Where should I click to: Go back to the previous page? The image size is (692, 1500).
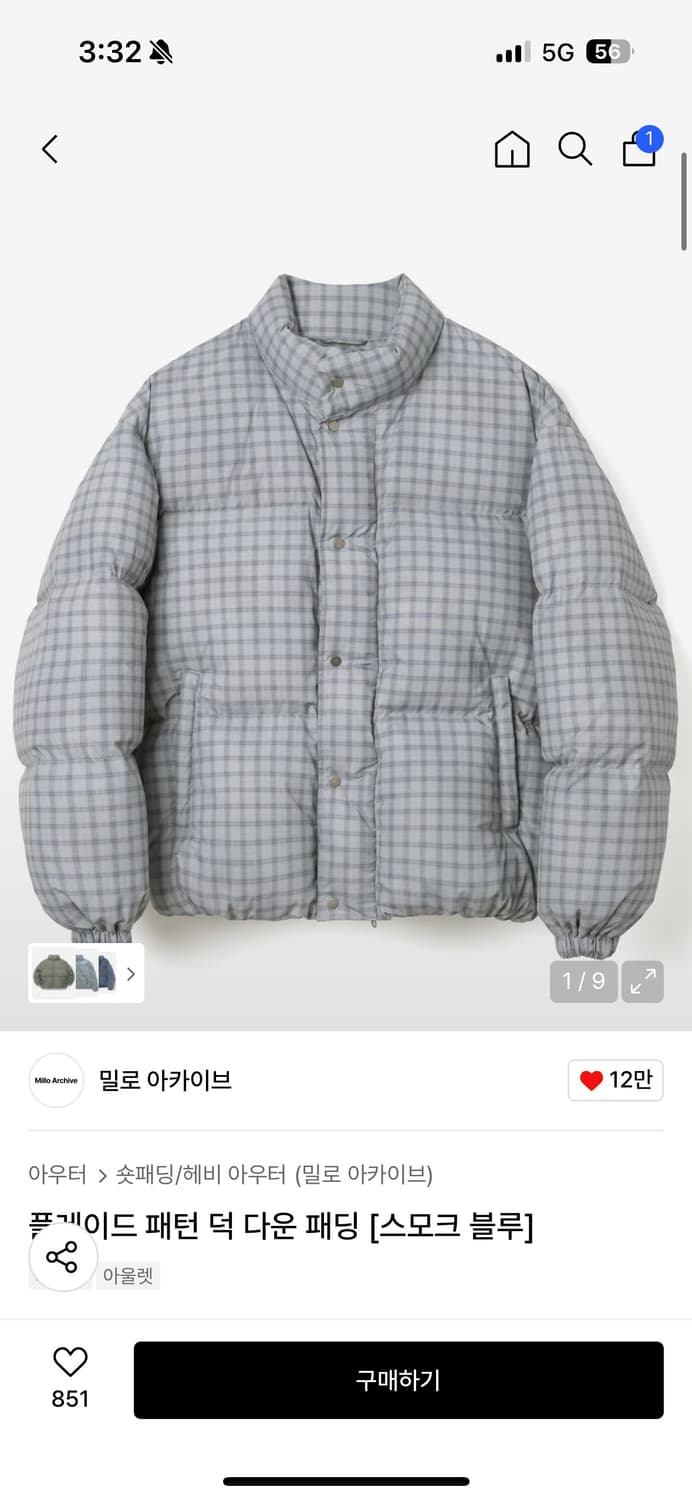50,149
